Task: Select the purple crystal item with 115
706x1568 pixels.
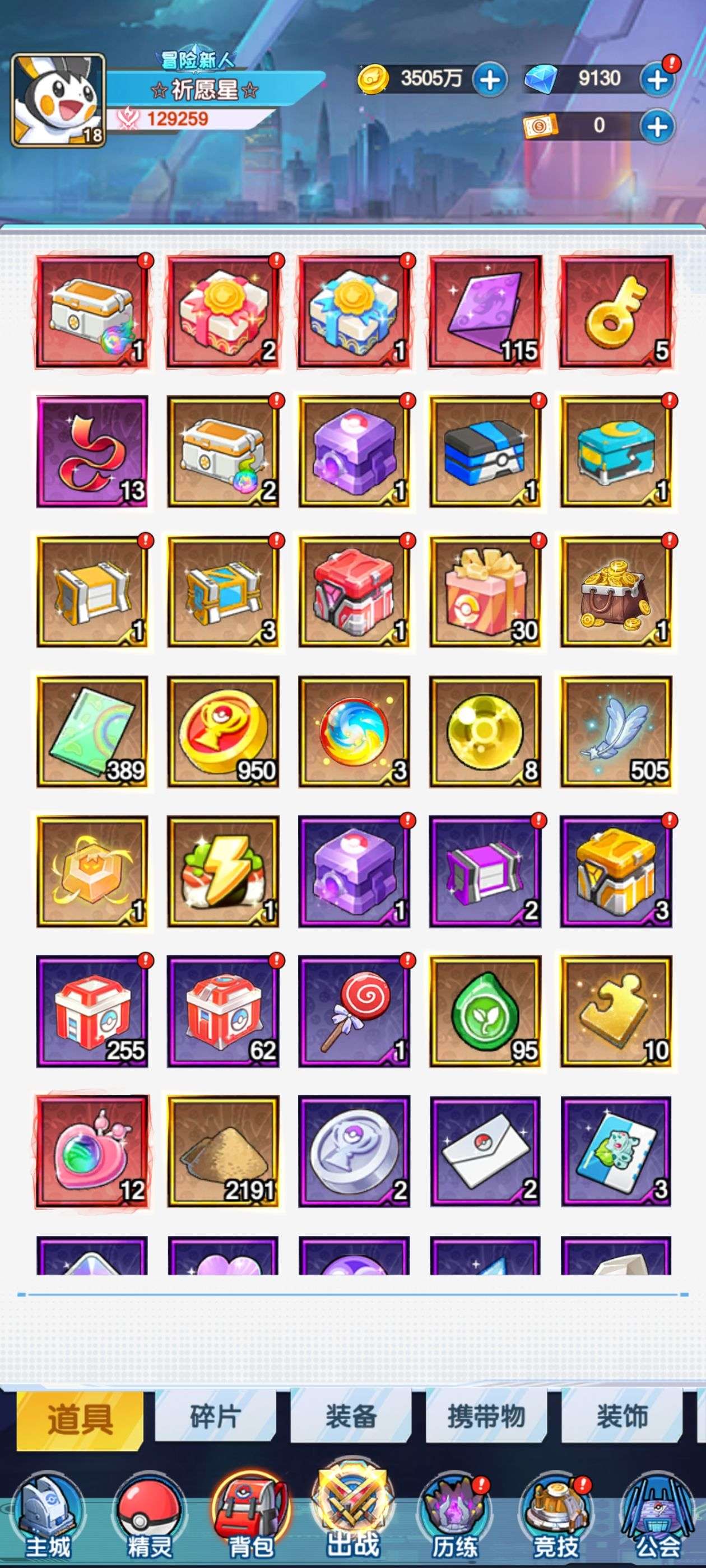Action: (485, 312)
